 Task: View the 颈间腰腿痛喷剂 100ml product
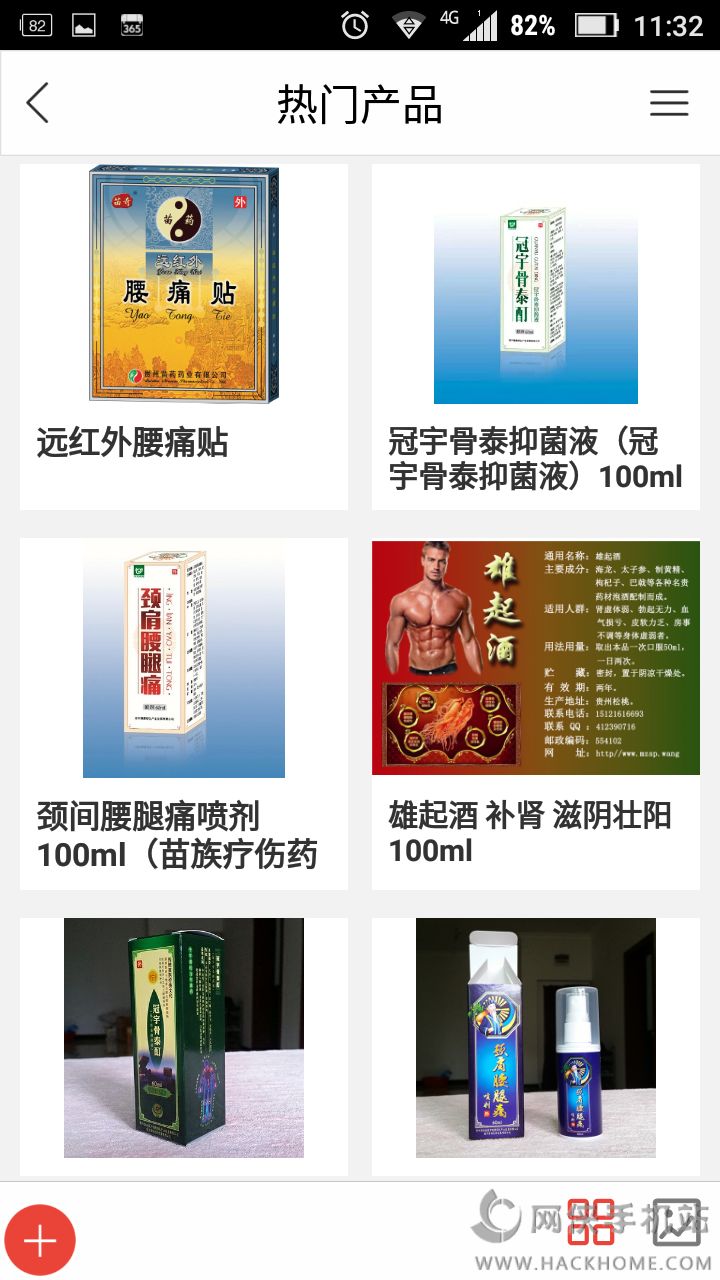pyautogui.click(x=184, y=712)
